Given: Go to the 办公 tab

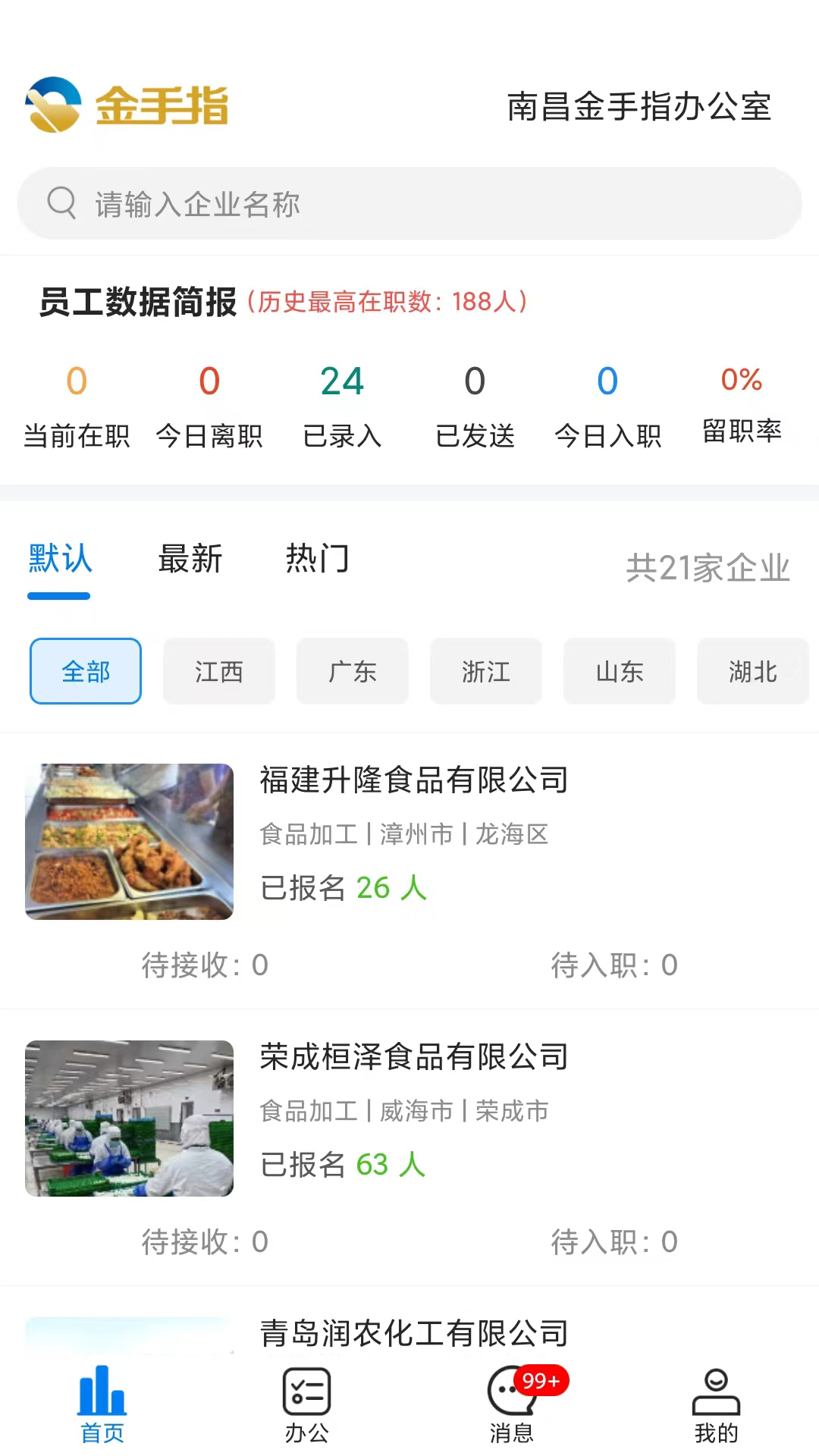Looking at the screenshot, I should [x=307, y=1404].
